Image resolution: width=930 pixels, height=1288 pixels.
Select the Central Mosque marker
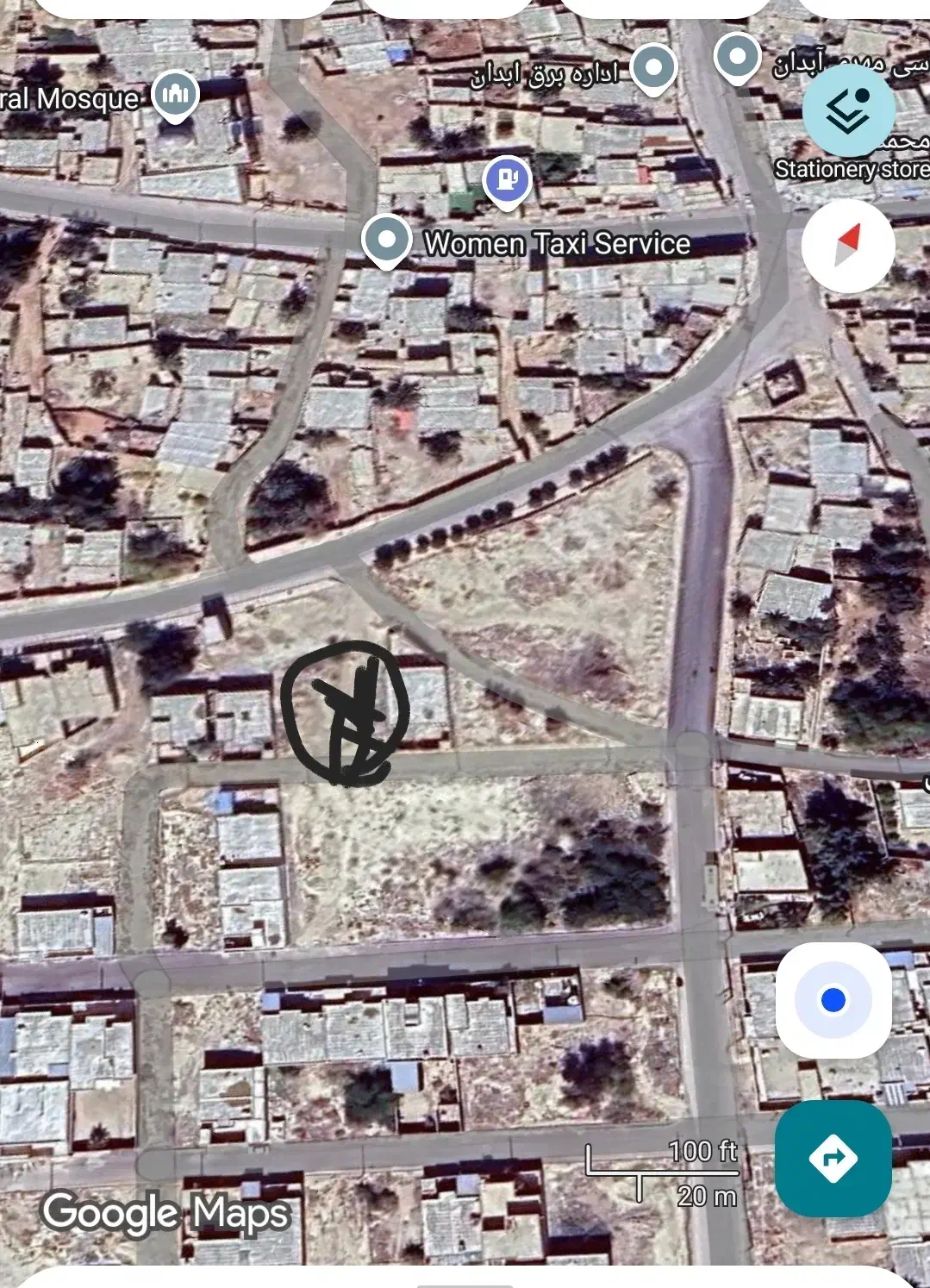(176, 95)
